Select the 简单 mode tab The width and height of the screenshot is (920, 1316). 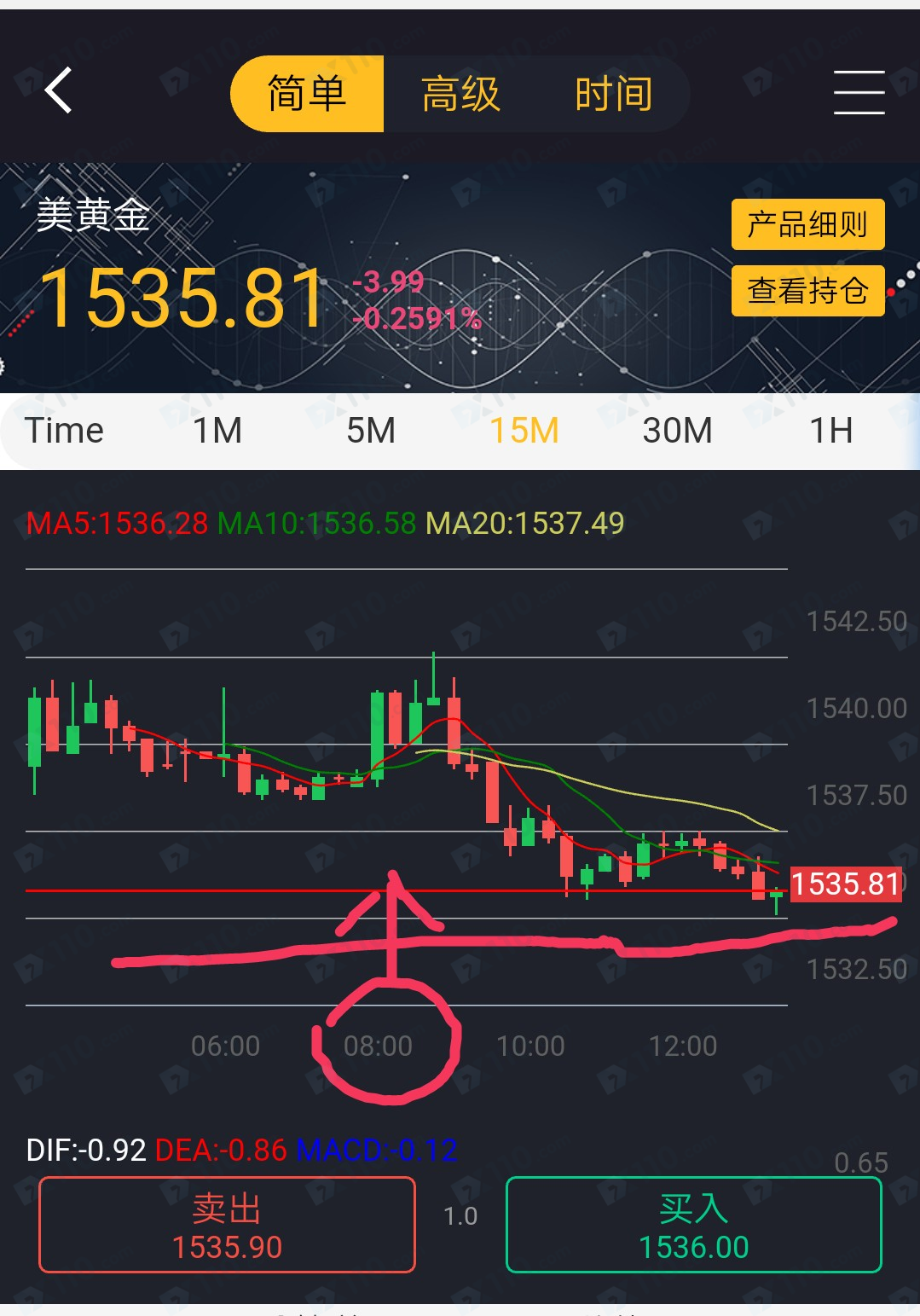pyautogui.click(x=307, y=94)
